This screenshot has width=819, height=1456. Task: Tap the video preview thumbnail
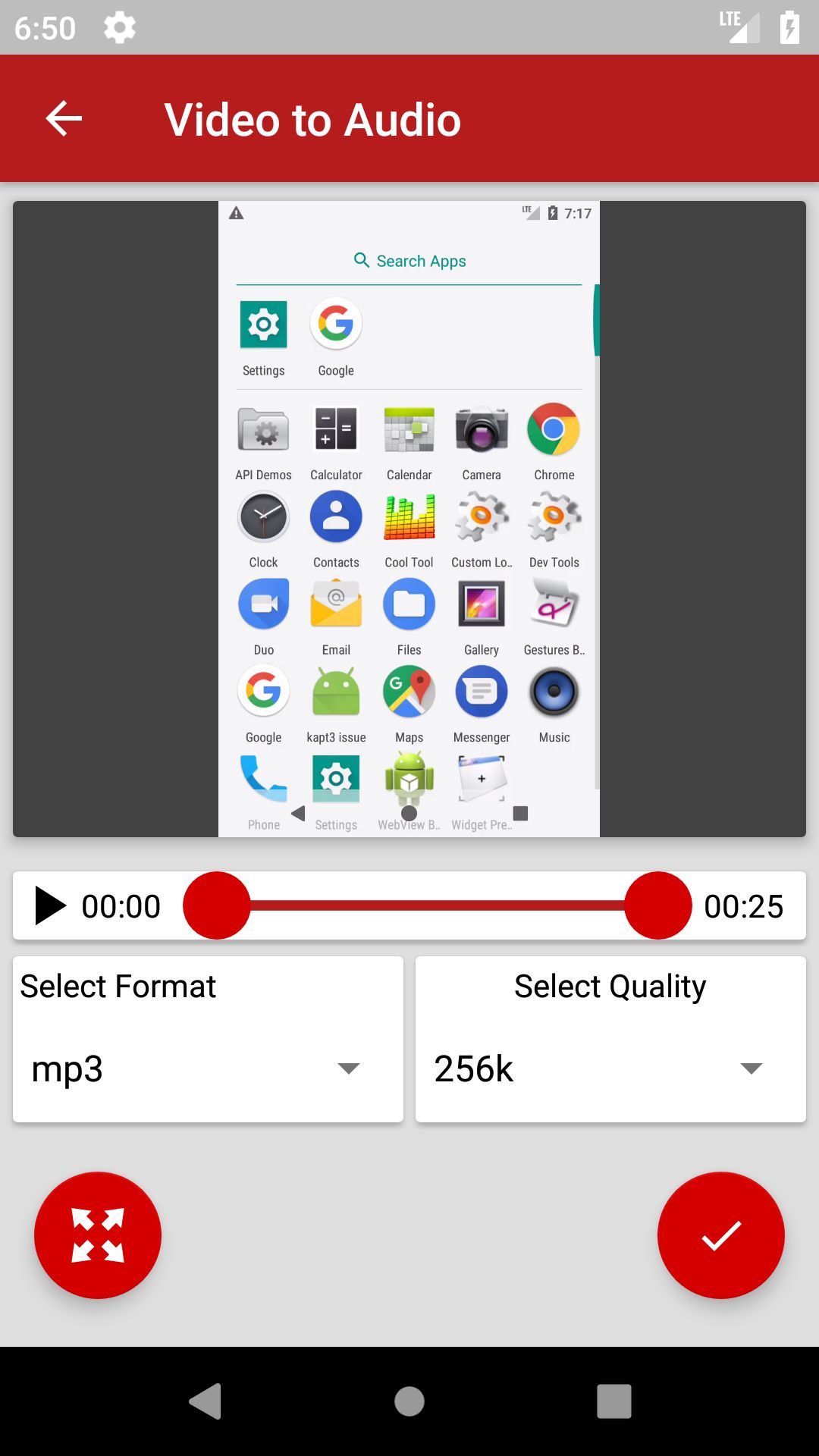[x=409, y=519]
